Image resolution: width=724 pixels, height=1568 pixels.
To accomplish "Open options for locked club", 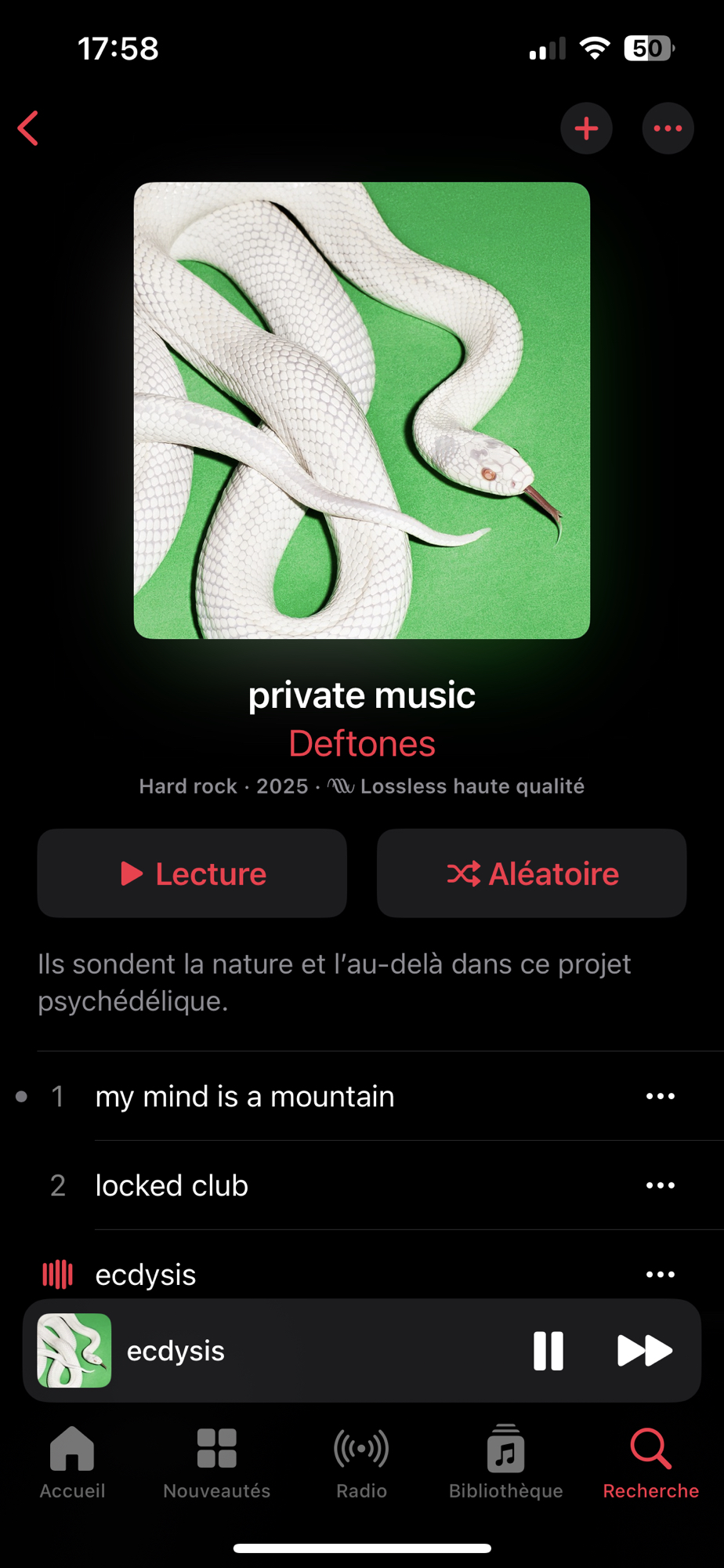I will coord(660,1185).
